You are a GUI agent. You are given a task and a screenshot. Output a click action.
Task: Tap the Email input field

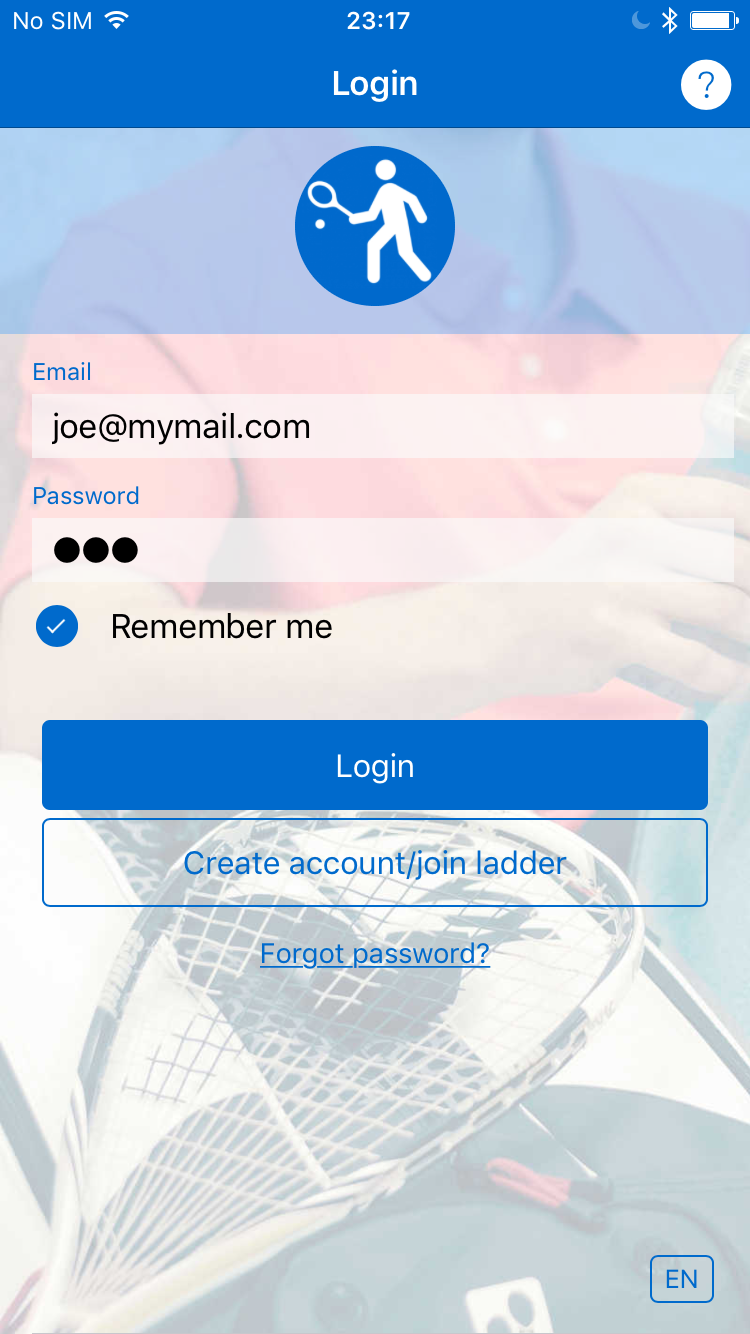pos(382,427)
